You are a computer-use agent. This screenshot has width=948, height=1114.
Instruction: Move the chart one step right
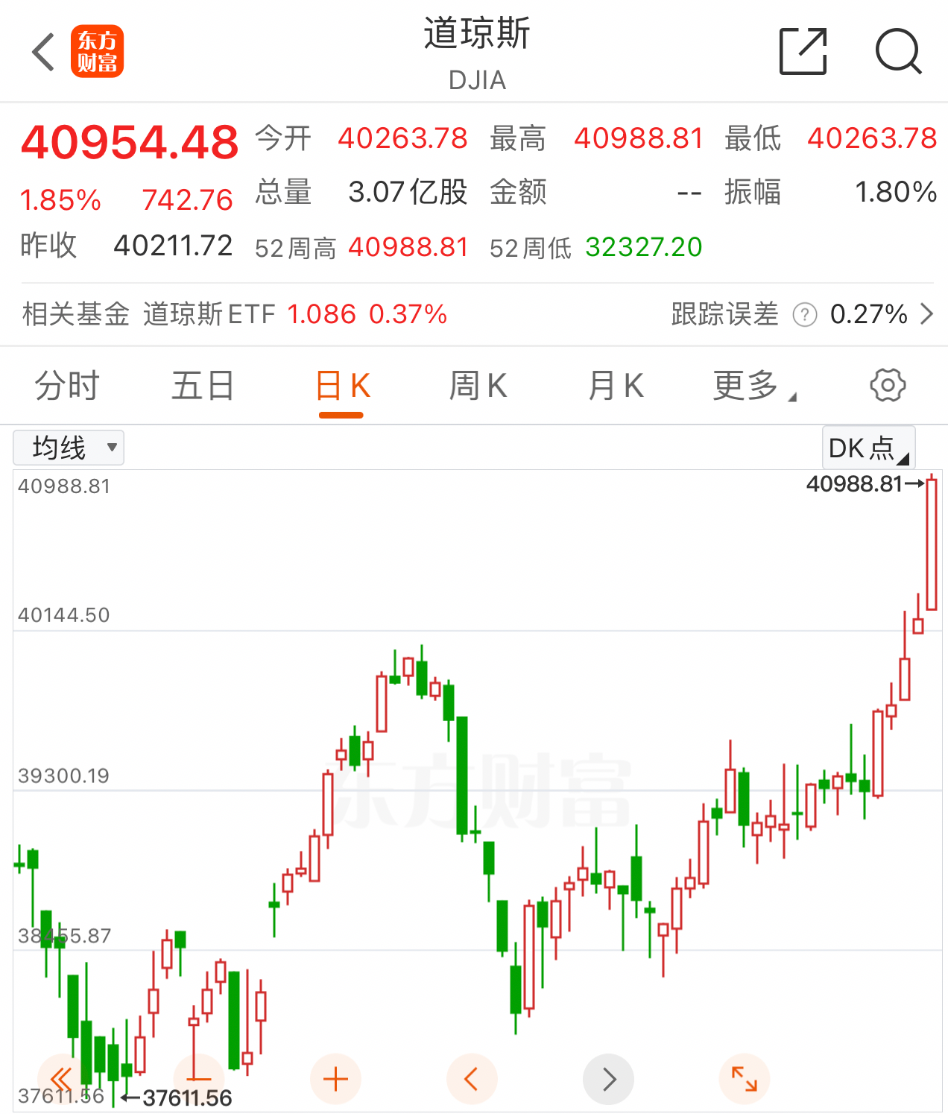point(609,1080)
